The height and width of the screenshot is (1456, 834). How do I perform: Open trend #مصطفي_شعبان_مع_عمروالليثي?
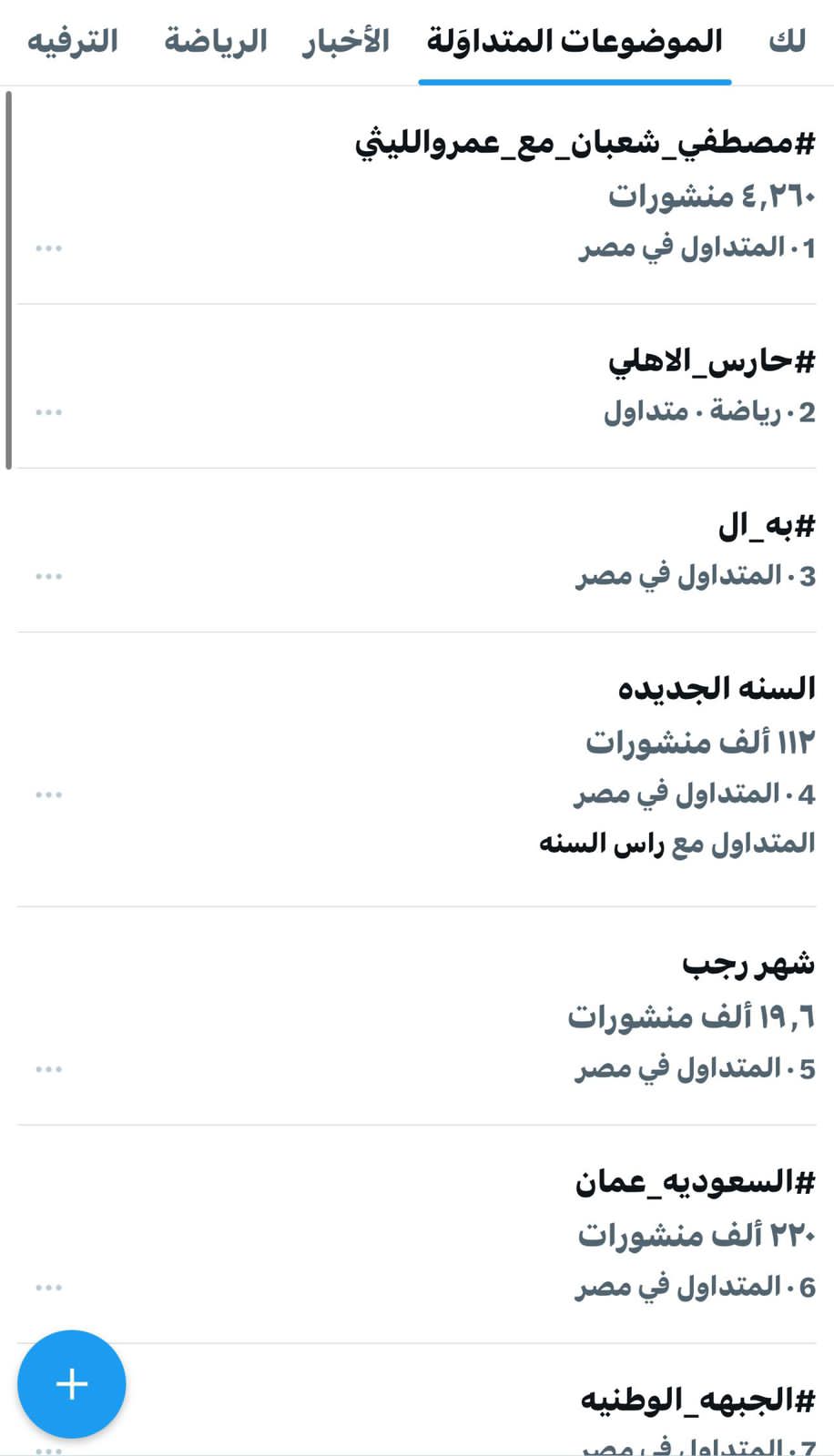point(585,143)
